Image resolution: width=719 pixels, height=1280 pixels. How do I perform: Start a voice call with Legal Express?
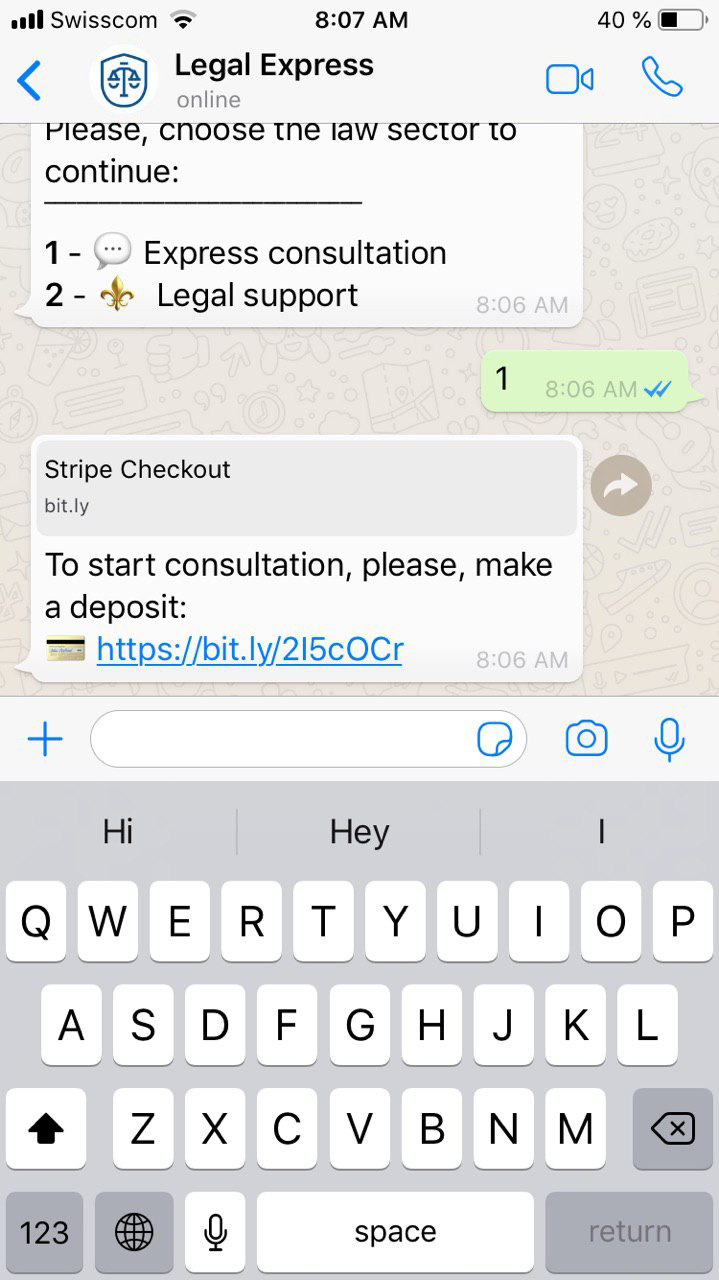(x=662, y=77)
